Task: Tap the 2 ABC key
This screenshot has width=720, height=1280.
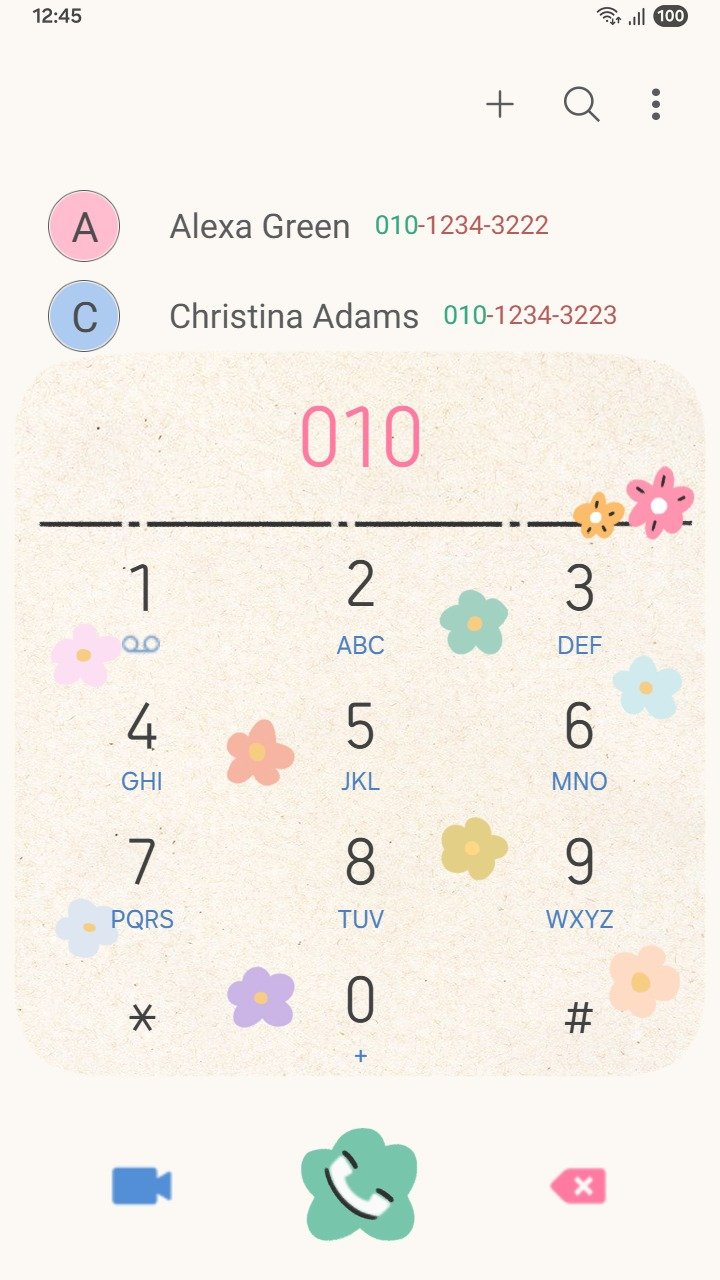Action: 360,605
